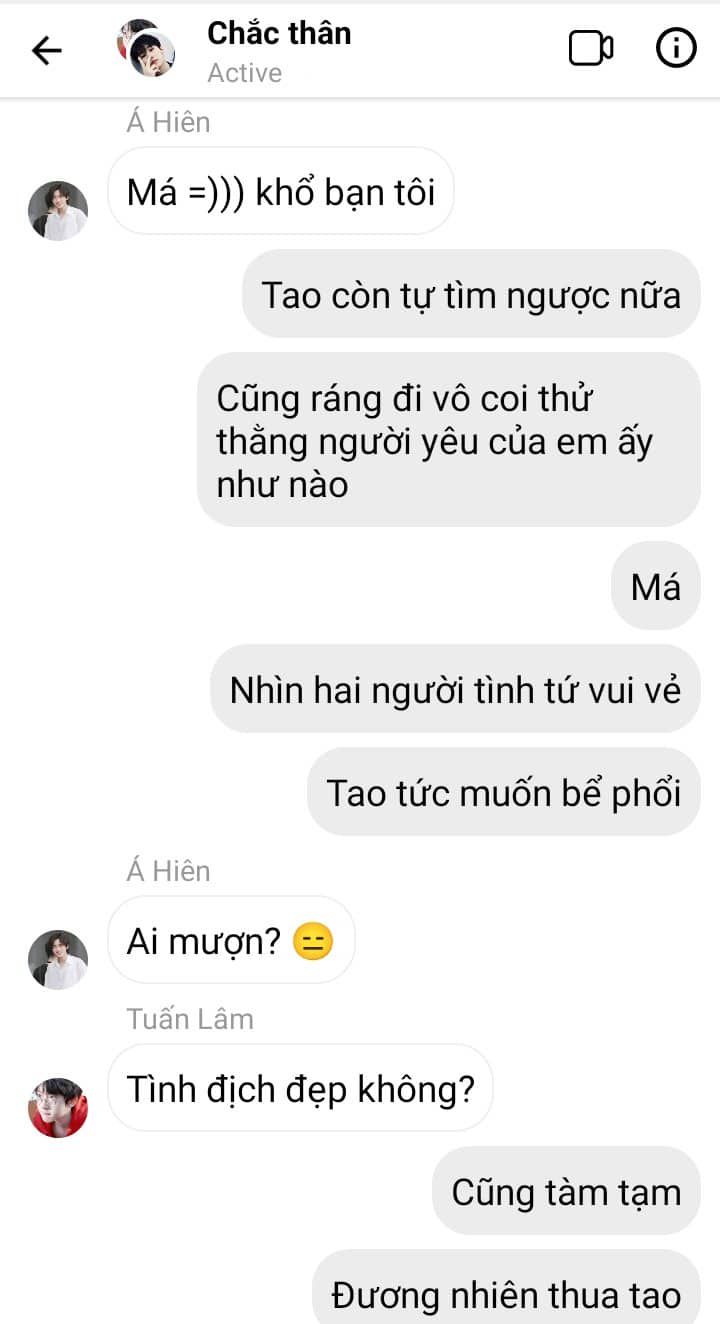The image size is (720, 1324).
Task: Start a video call in Chắc thân
Action: pyautogui.click(x=591, y=48)
